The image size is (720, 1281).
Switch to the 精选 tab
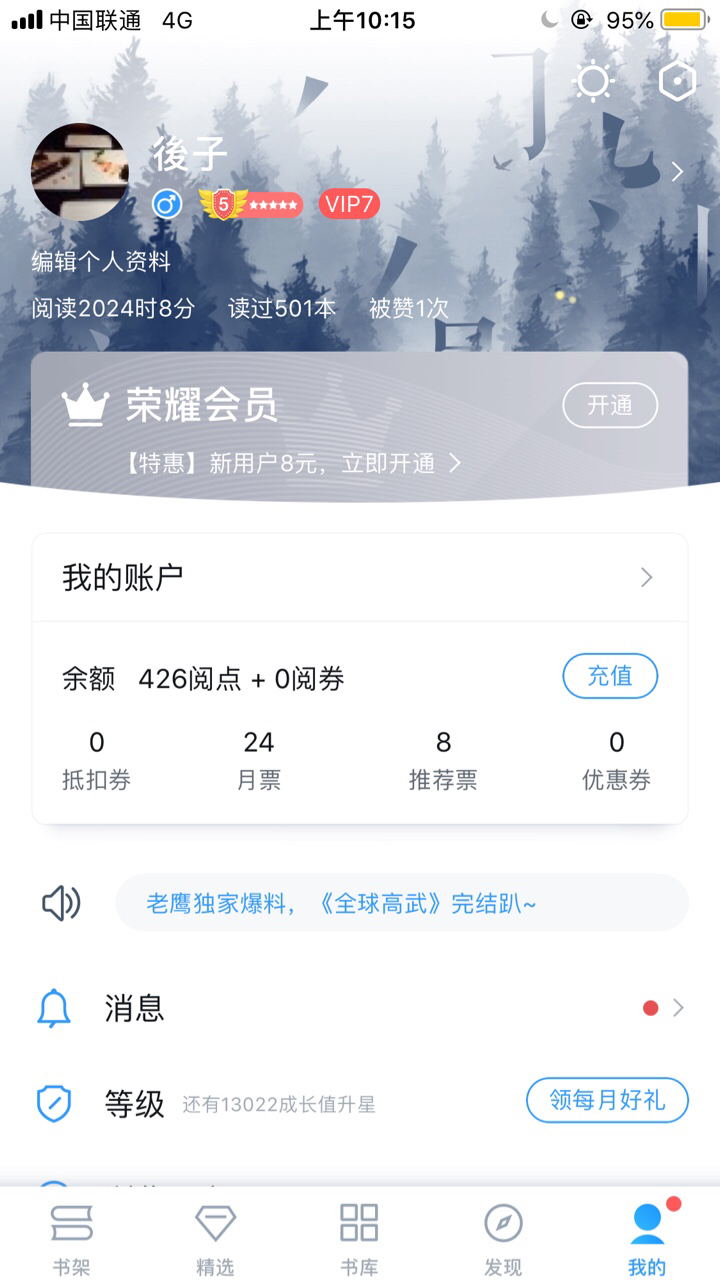(215, 1238)
